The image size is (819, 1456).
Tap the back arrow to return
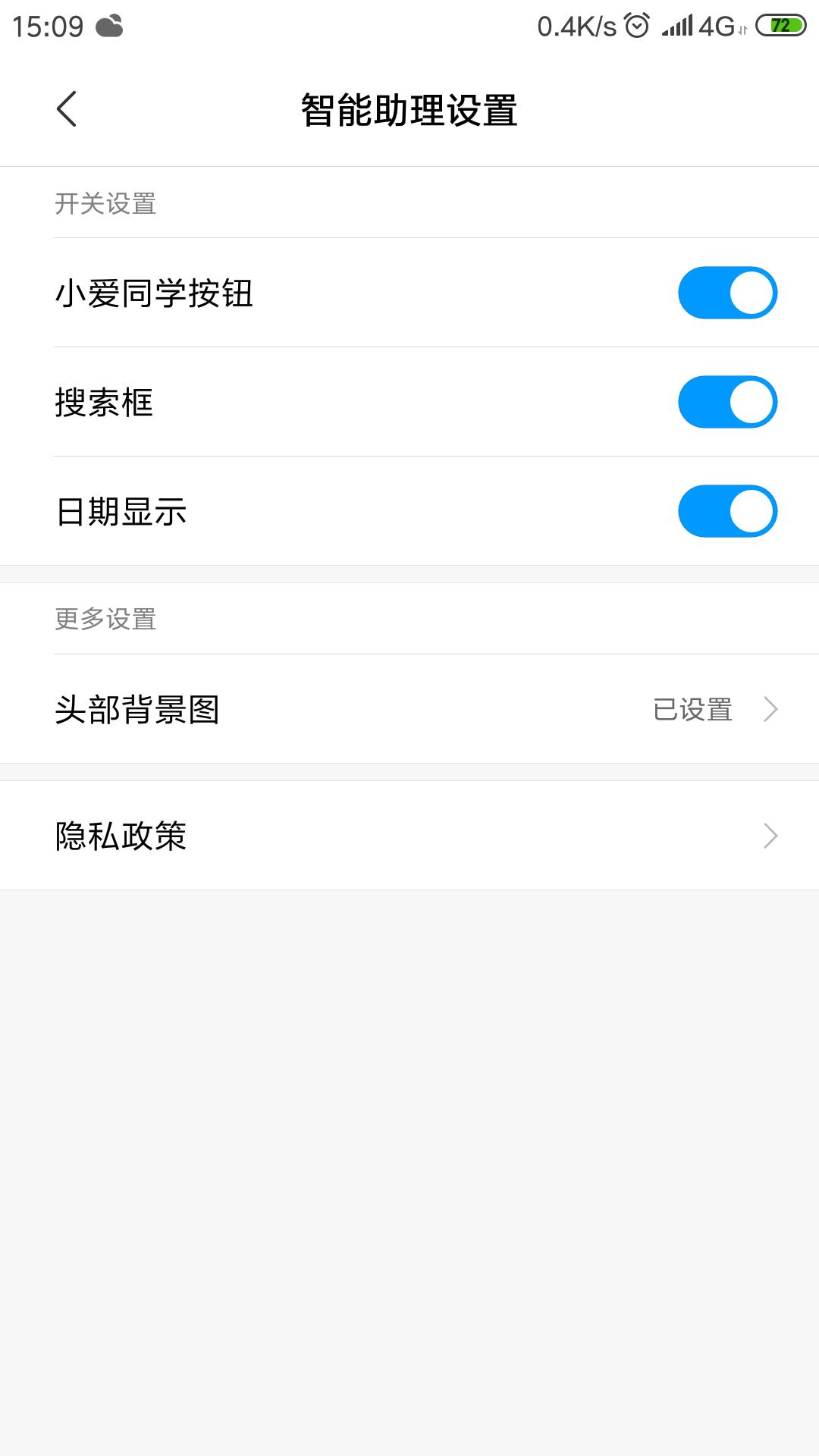click(67, 108)
